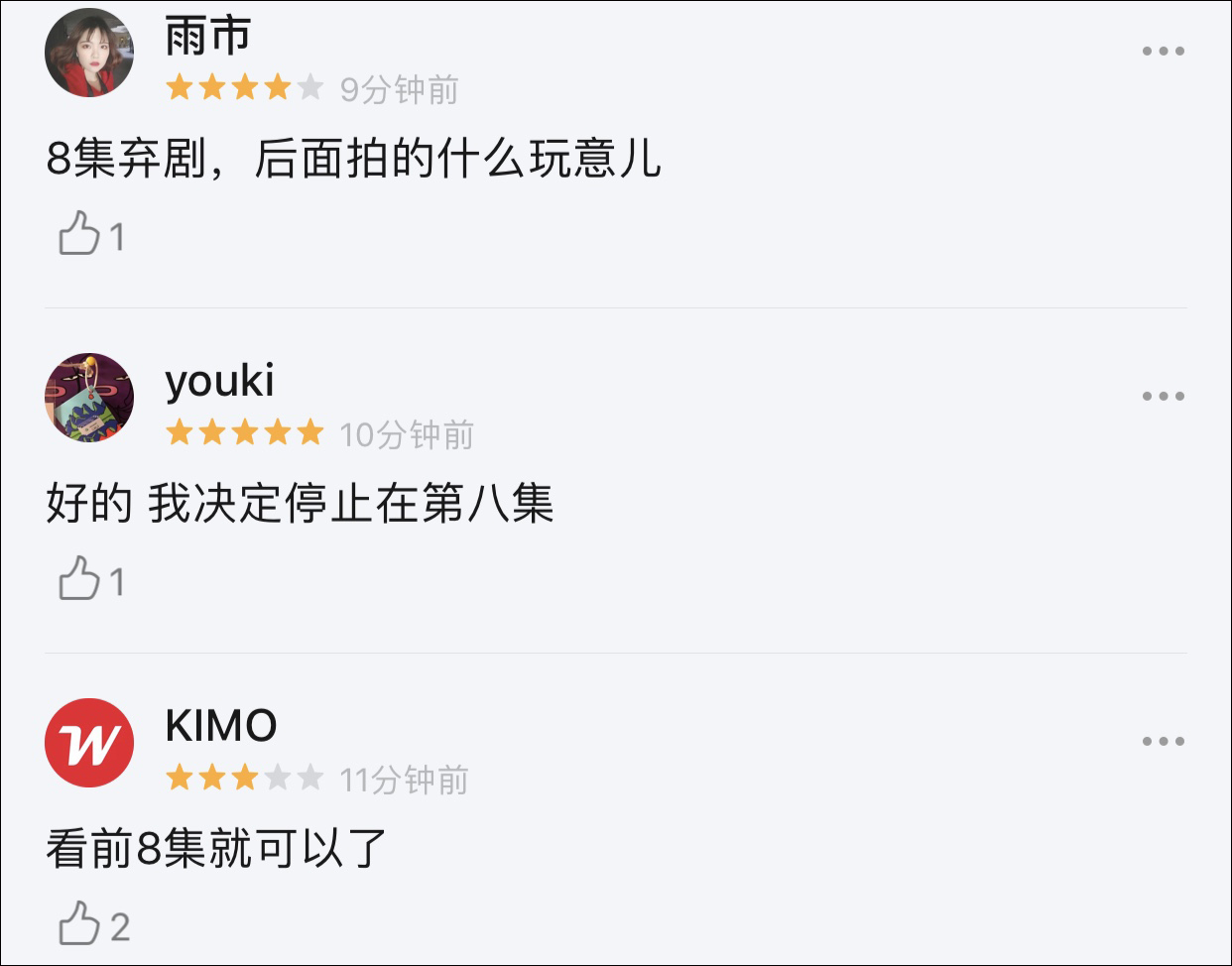1232x966 pixels.
Task: Like the review by KIMO
Action: [79, 924]
